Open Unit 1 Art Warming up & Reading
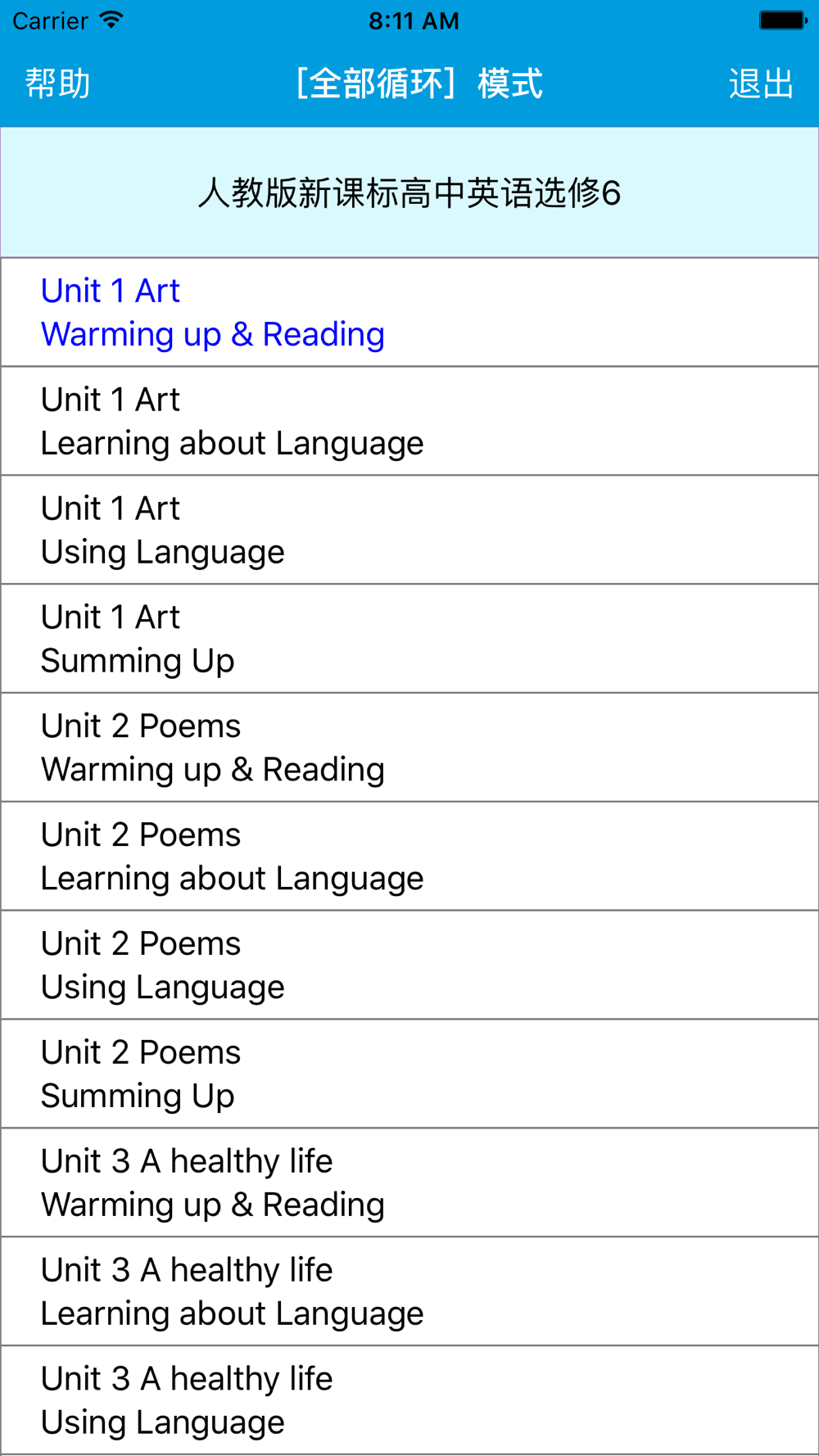819x1456 pixels. [x=409, y=312]
